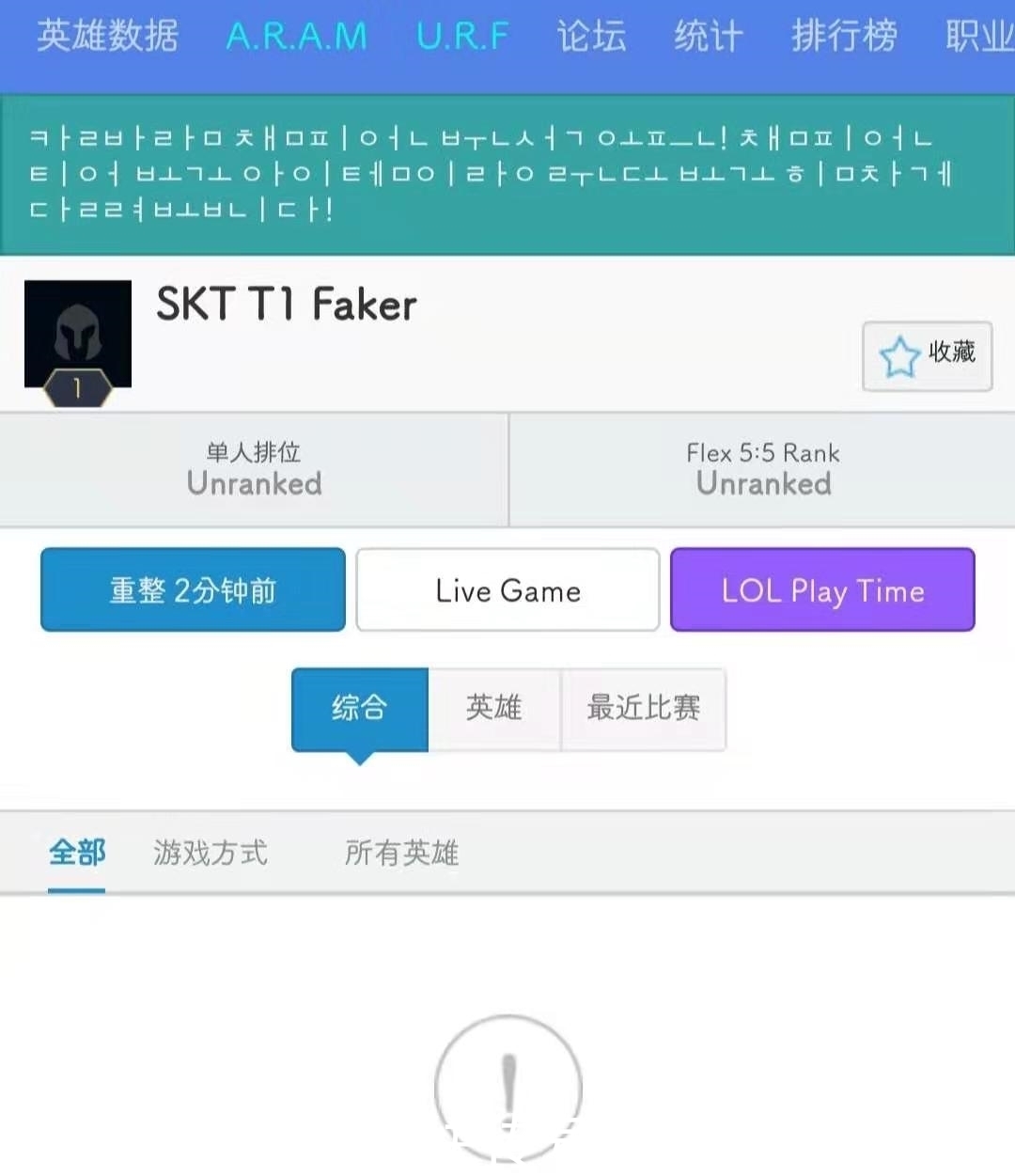Image resolution: width=1015 pixels, height=1176 pixels.
Task: Open the 排行榜 leaderboard section
Action: click(843, 36)
